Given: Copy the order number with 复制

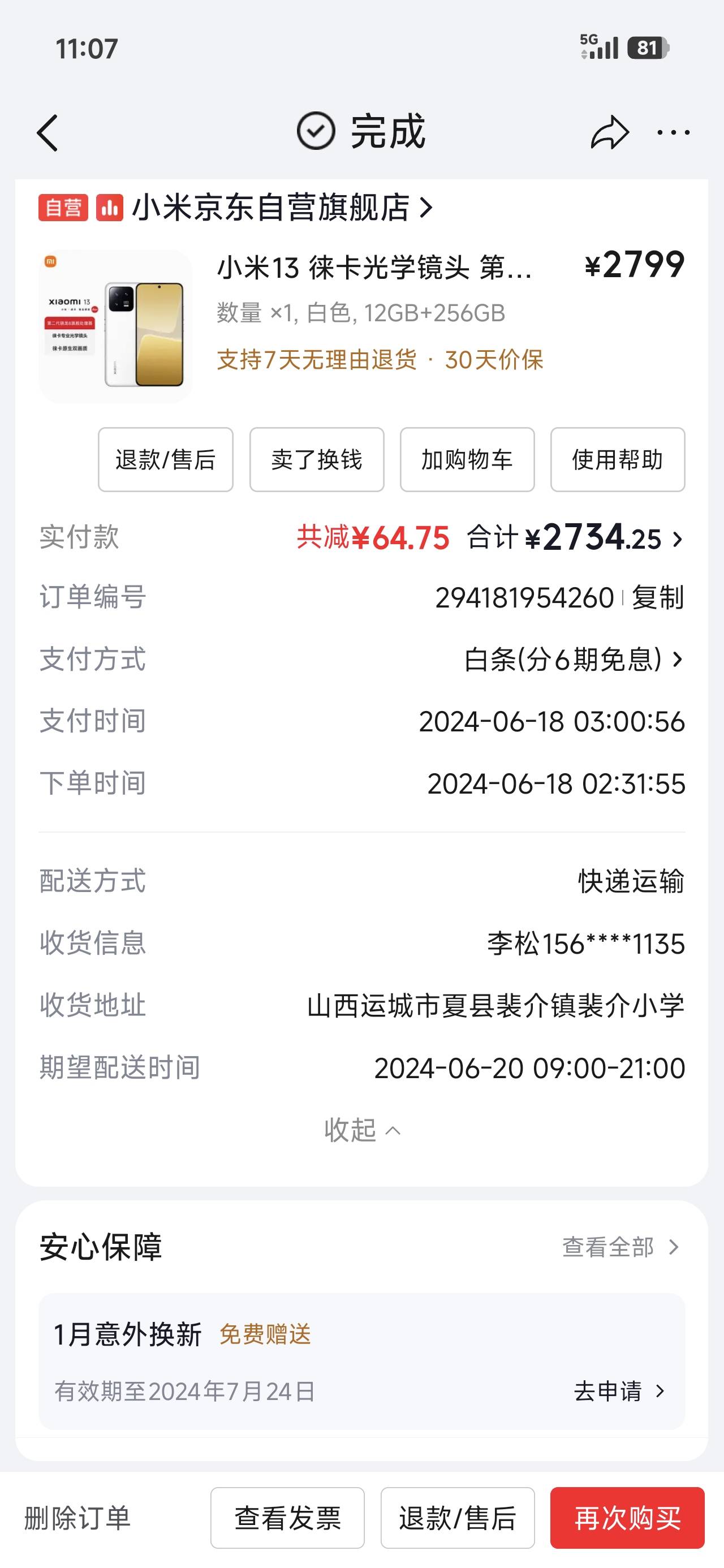Looking at the screenshot, I should point(658,598).
